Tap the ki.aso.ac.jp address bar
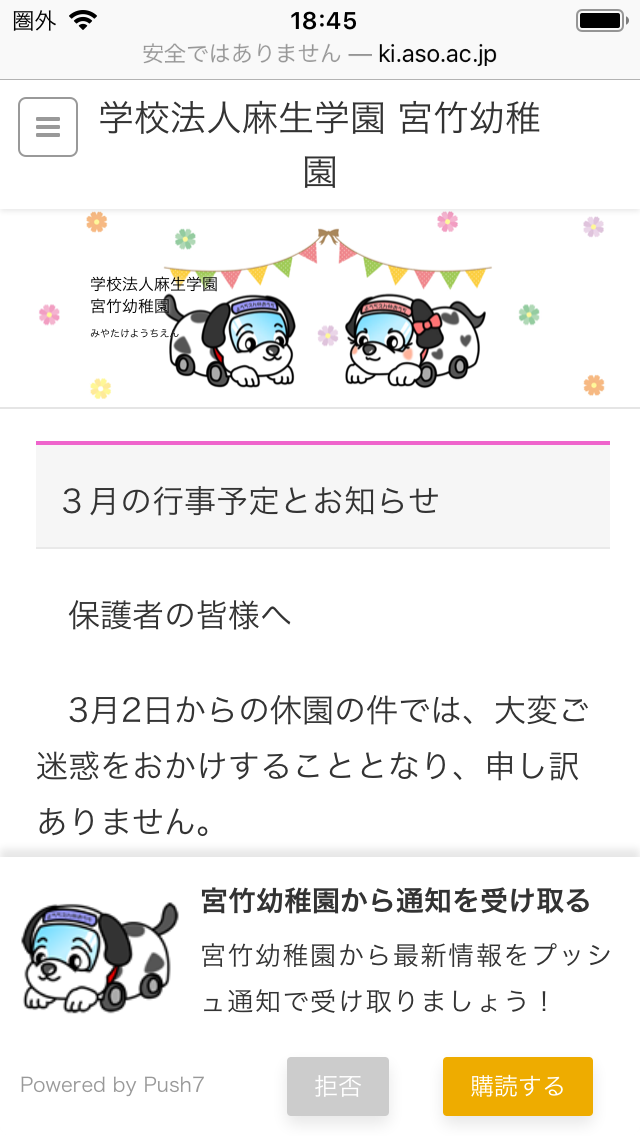Viewport: 640px width, 1136px height. 320,54
